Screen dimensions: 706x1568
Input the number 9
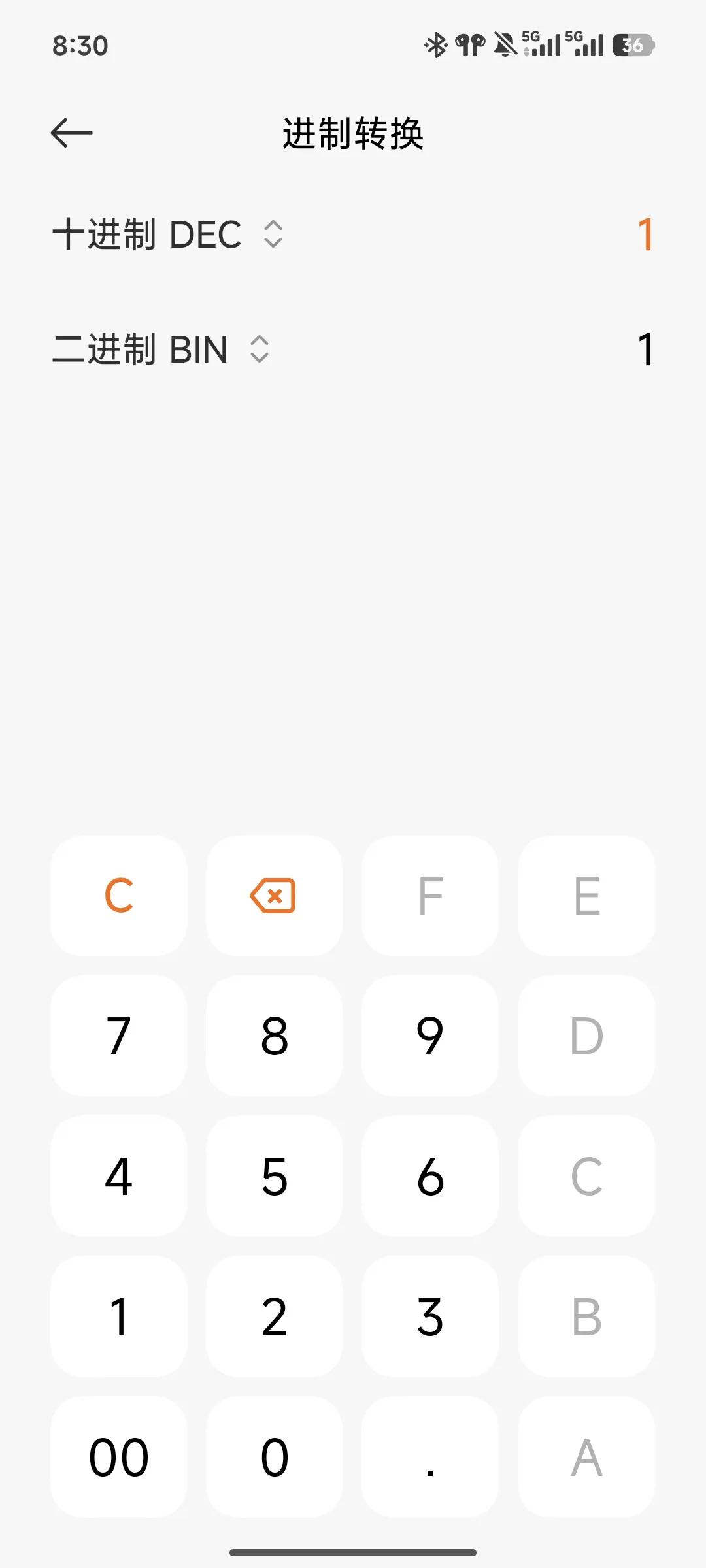(x=430, y=1036)
